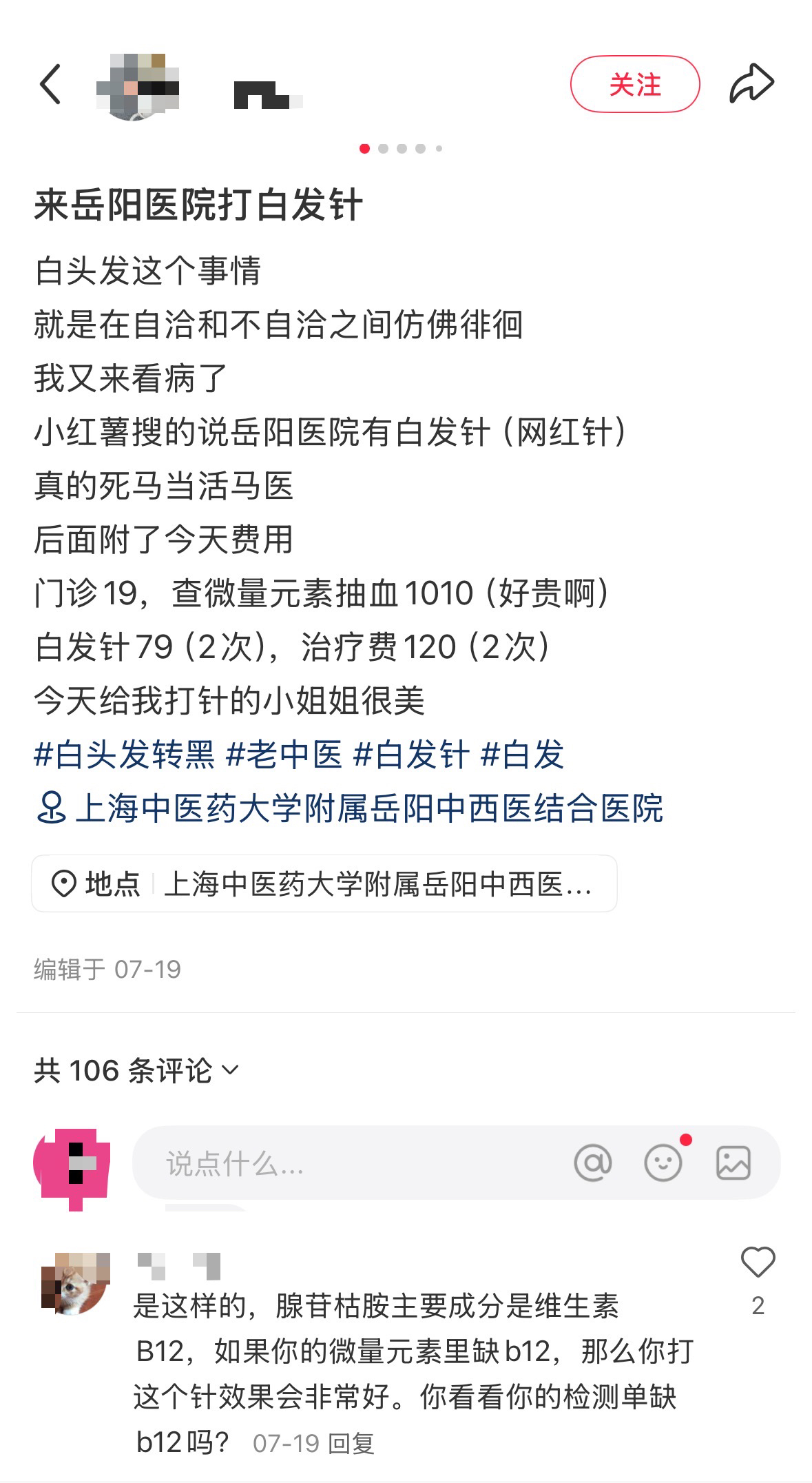This screenshot has height=1483, width=812.
Task: Open the emoji picker in the comment box
Action: point(663,1163)
